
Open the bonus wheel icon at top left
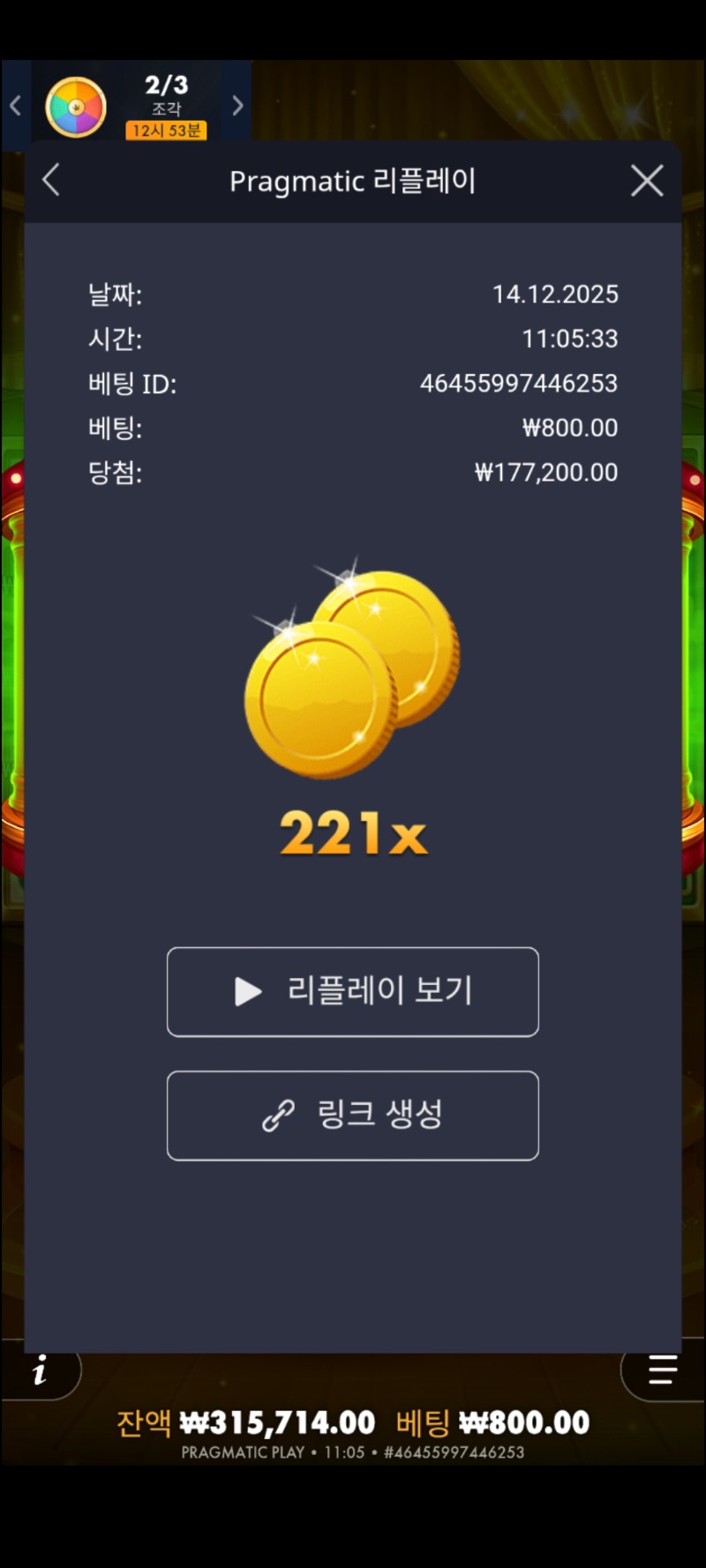tap(78, 106)
